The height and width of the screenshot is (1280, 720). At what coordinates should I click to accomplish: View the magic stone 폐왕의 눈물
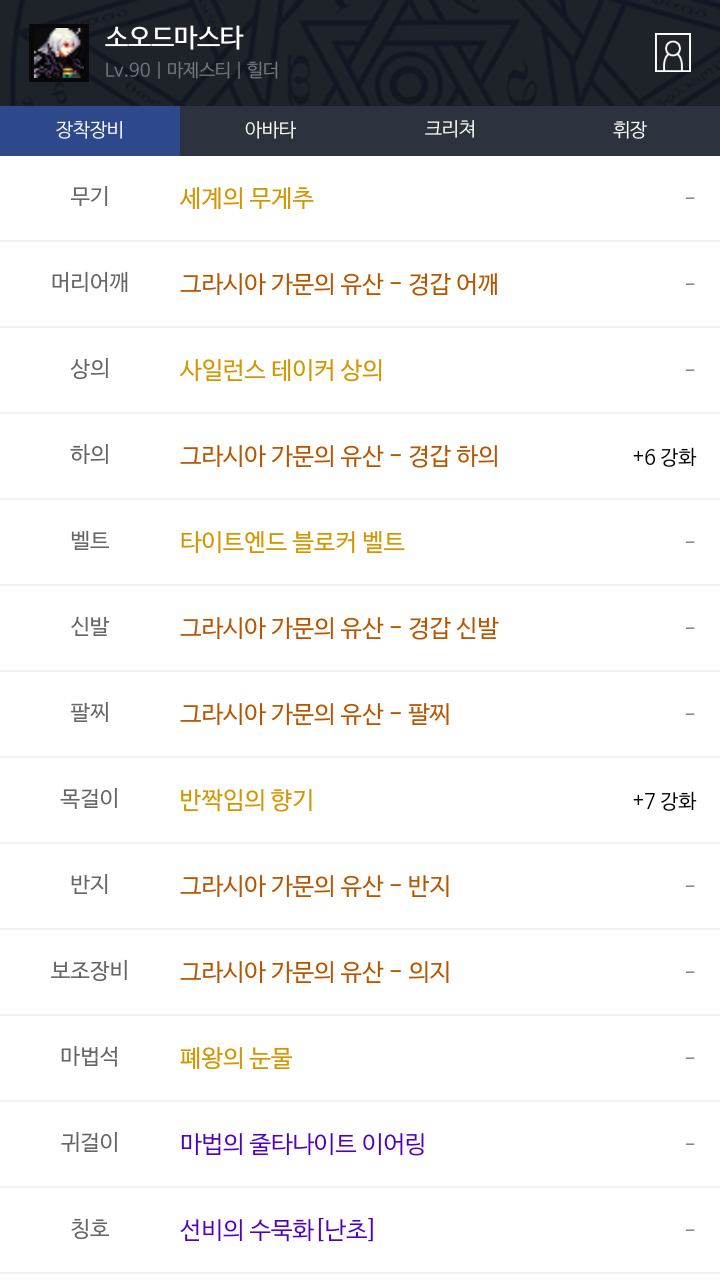236,1058
